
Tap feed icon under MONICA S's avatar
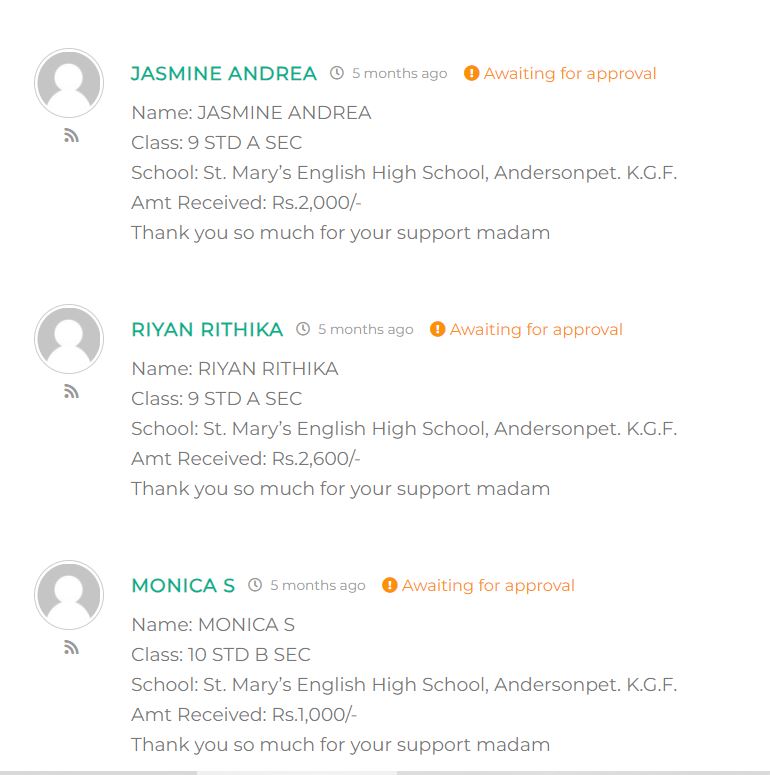(x=71, y=648)
